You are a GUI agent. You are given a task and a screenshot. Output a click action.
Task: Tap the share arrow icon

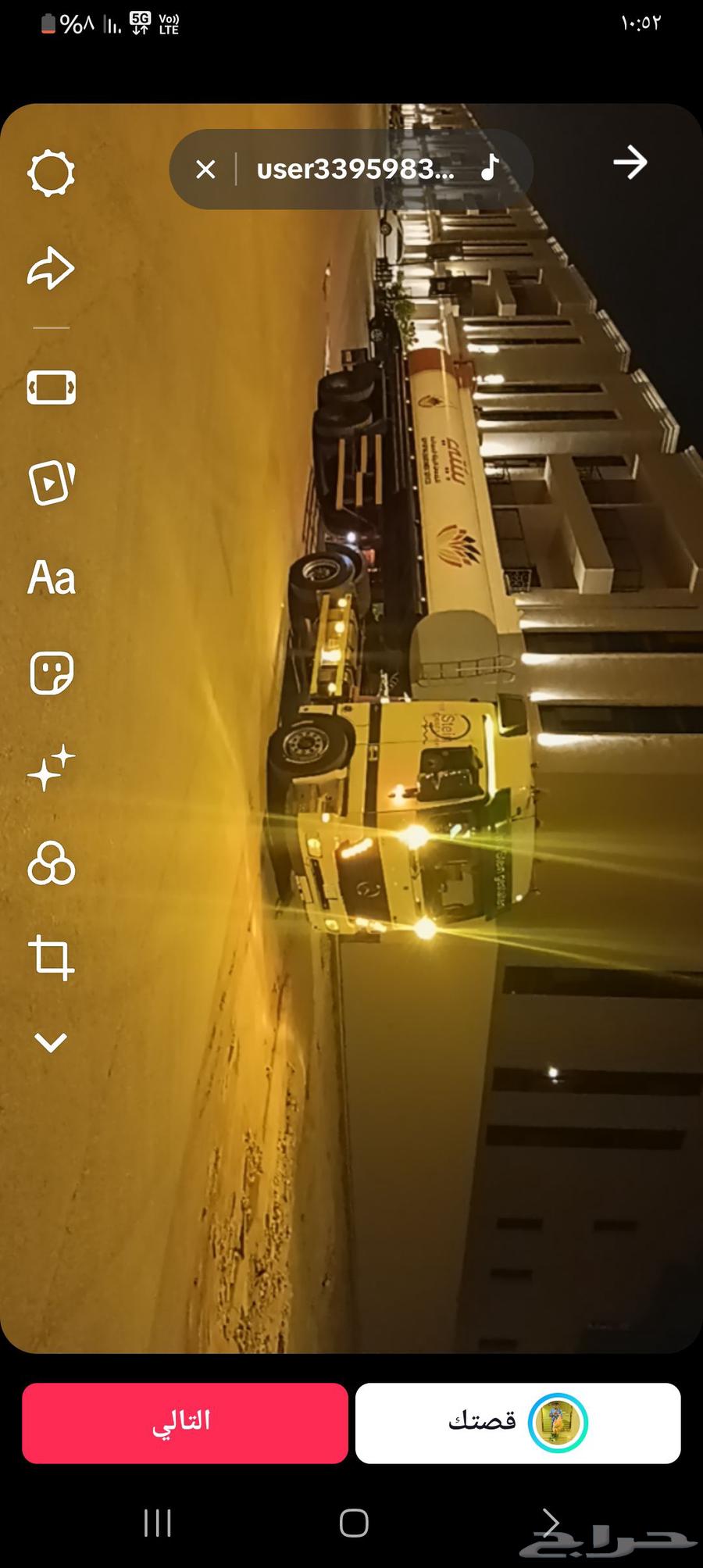[51, 268]
